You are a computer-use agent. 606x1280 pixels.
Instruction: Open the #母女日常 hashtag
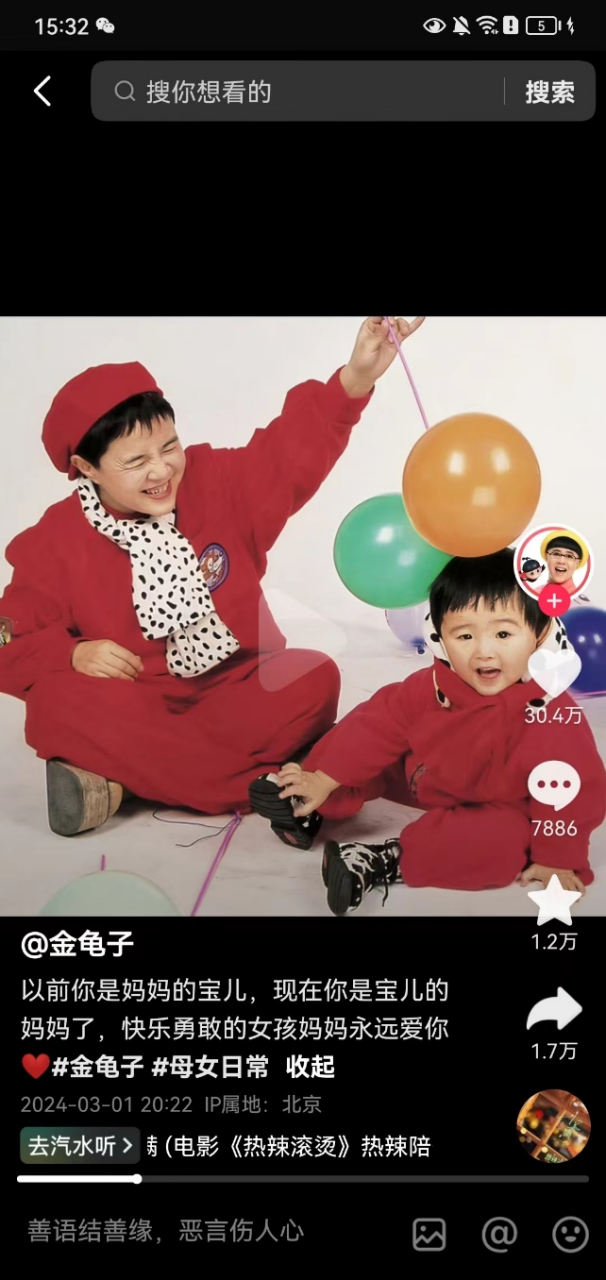(210, 1067)
